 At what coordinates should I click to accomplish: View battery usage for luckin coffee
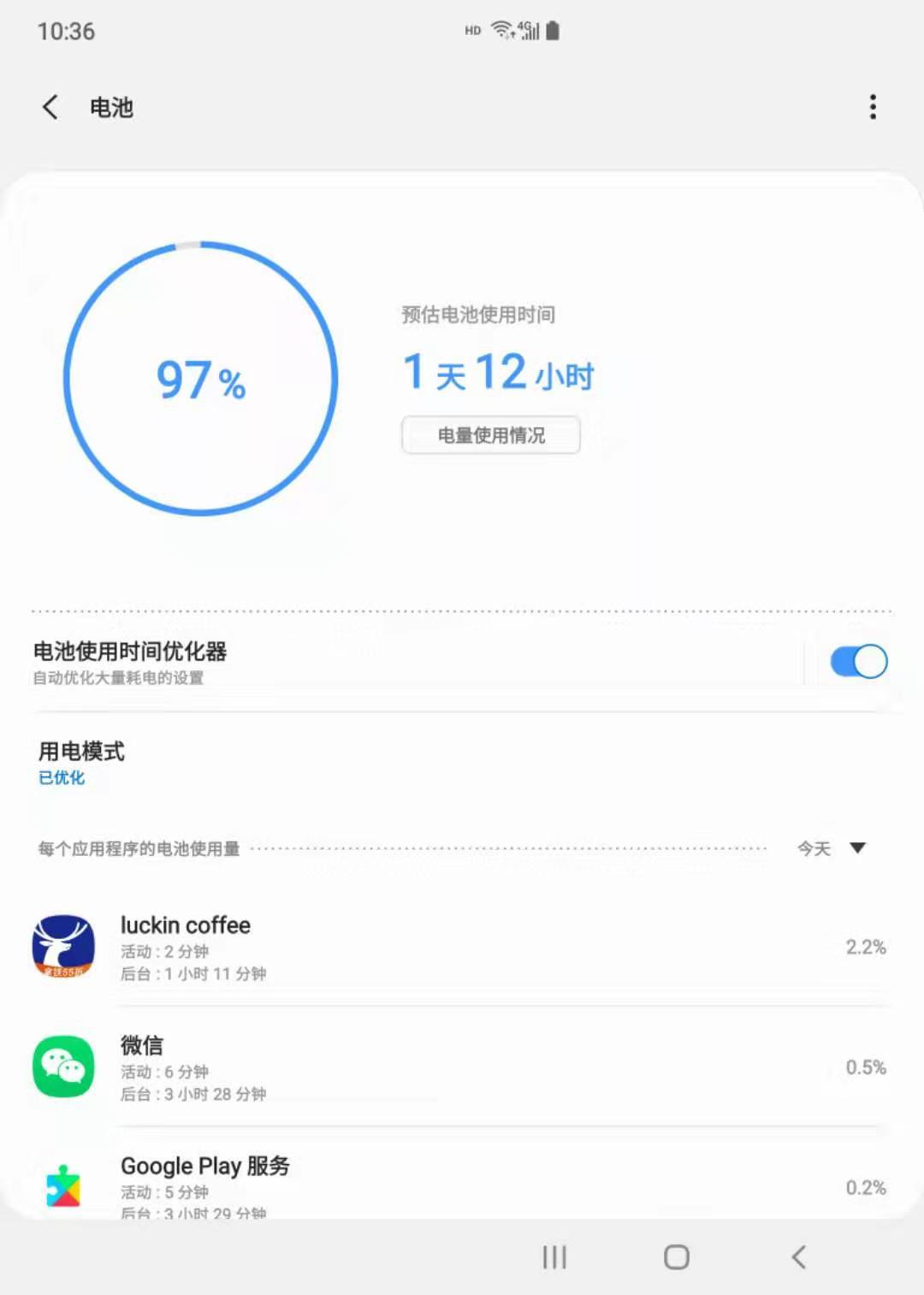tap(462, 947)
